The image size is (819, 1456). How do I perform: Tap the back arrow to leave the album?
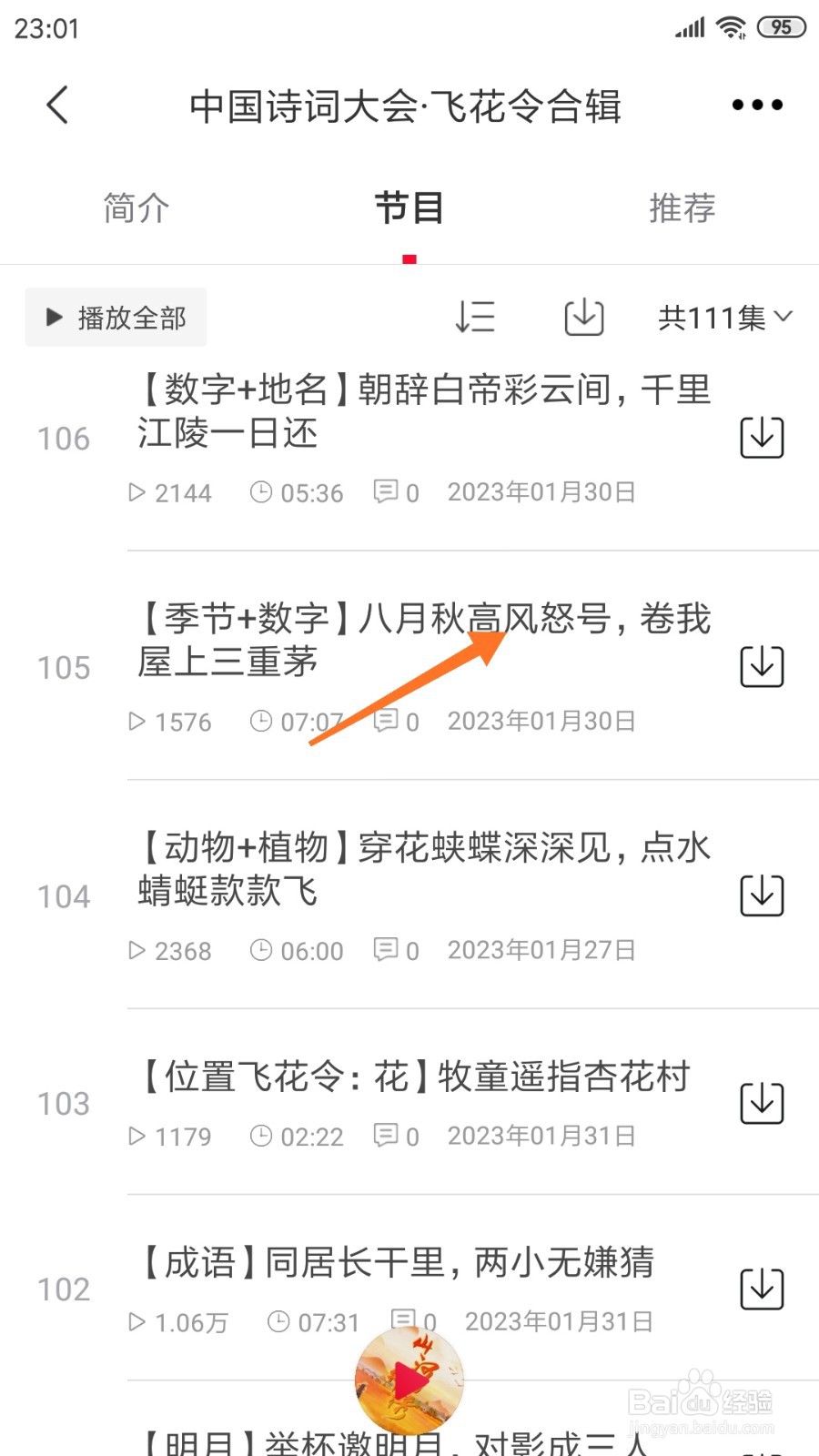57,104
